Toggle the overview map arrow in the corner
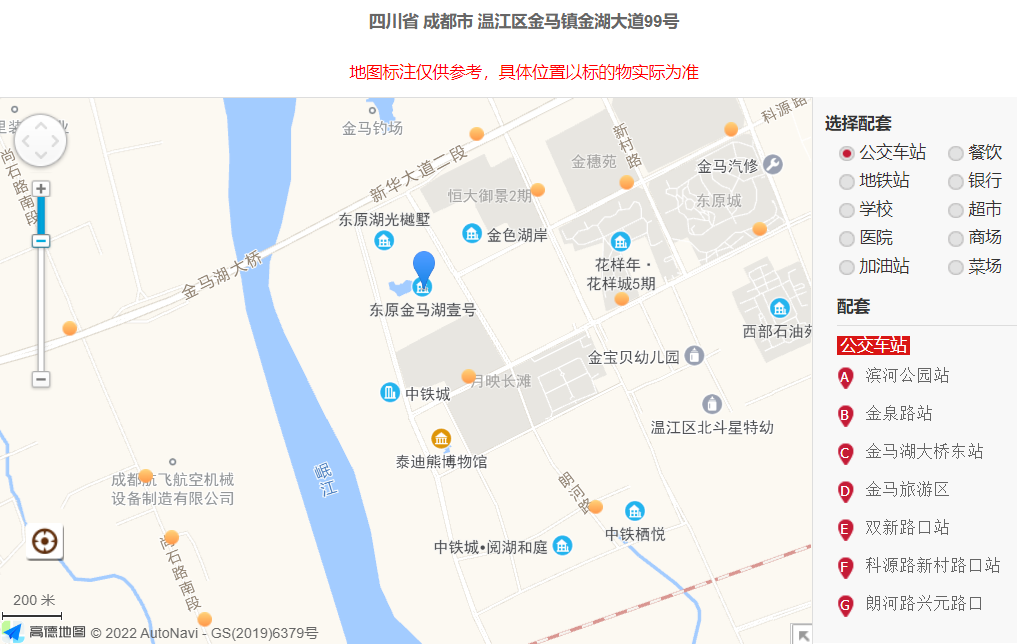Screen dimensions: 1017x644 802,634
